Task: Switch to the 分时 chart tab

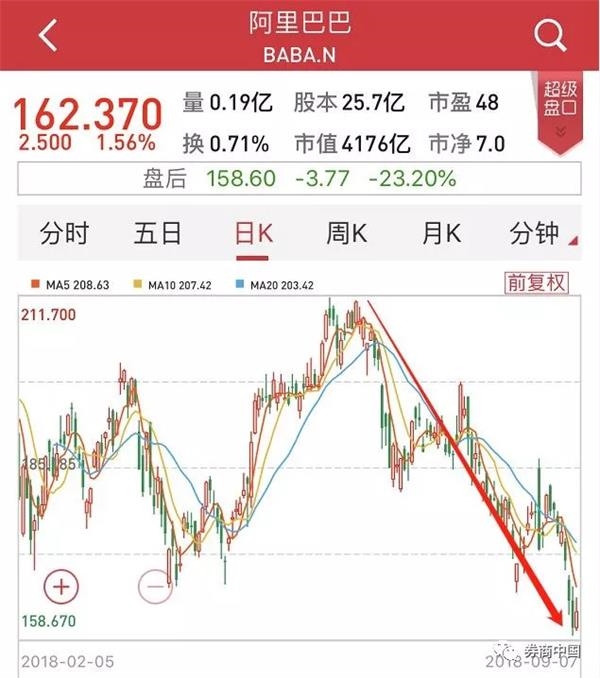Action: coord(64,234)
